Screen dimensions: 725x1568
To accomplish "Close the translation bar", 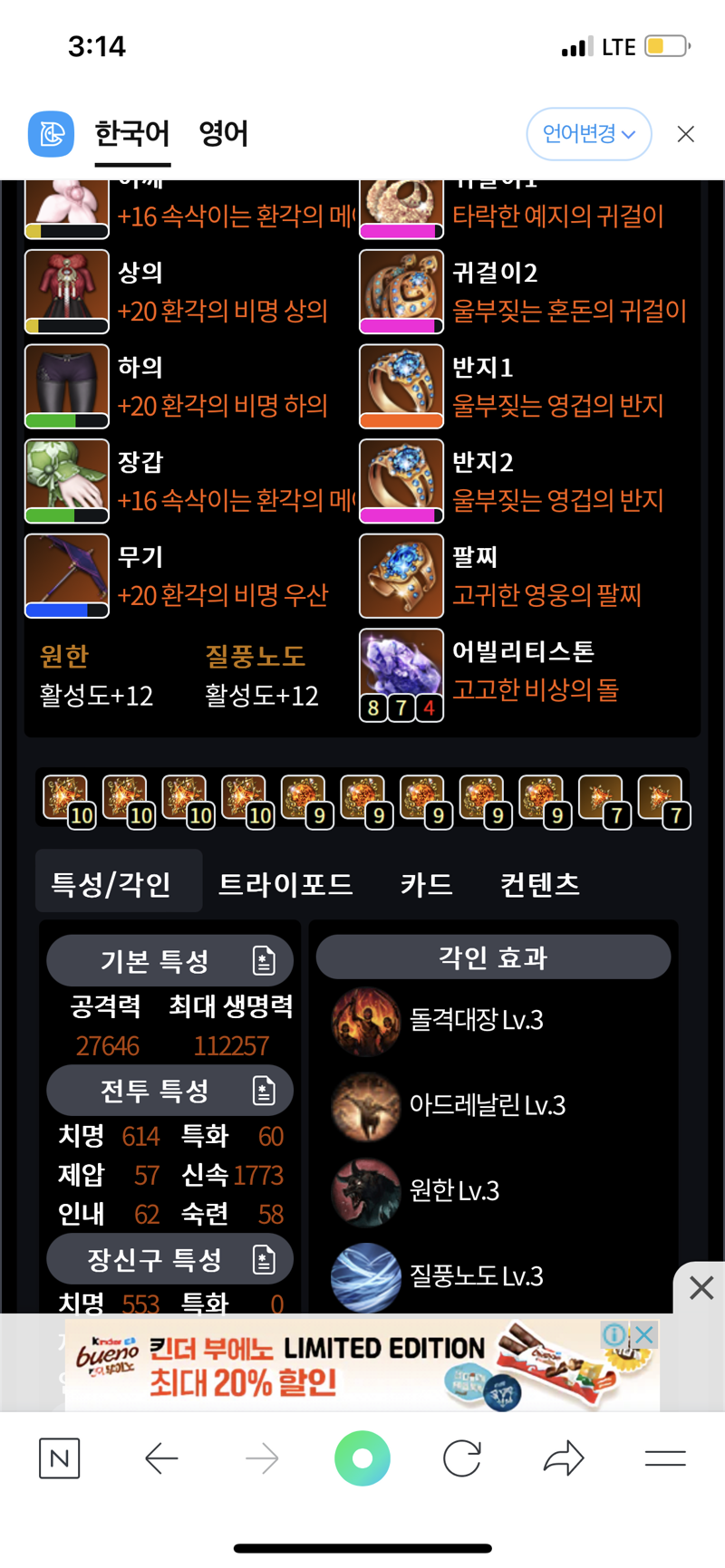I will click(686, 134).
